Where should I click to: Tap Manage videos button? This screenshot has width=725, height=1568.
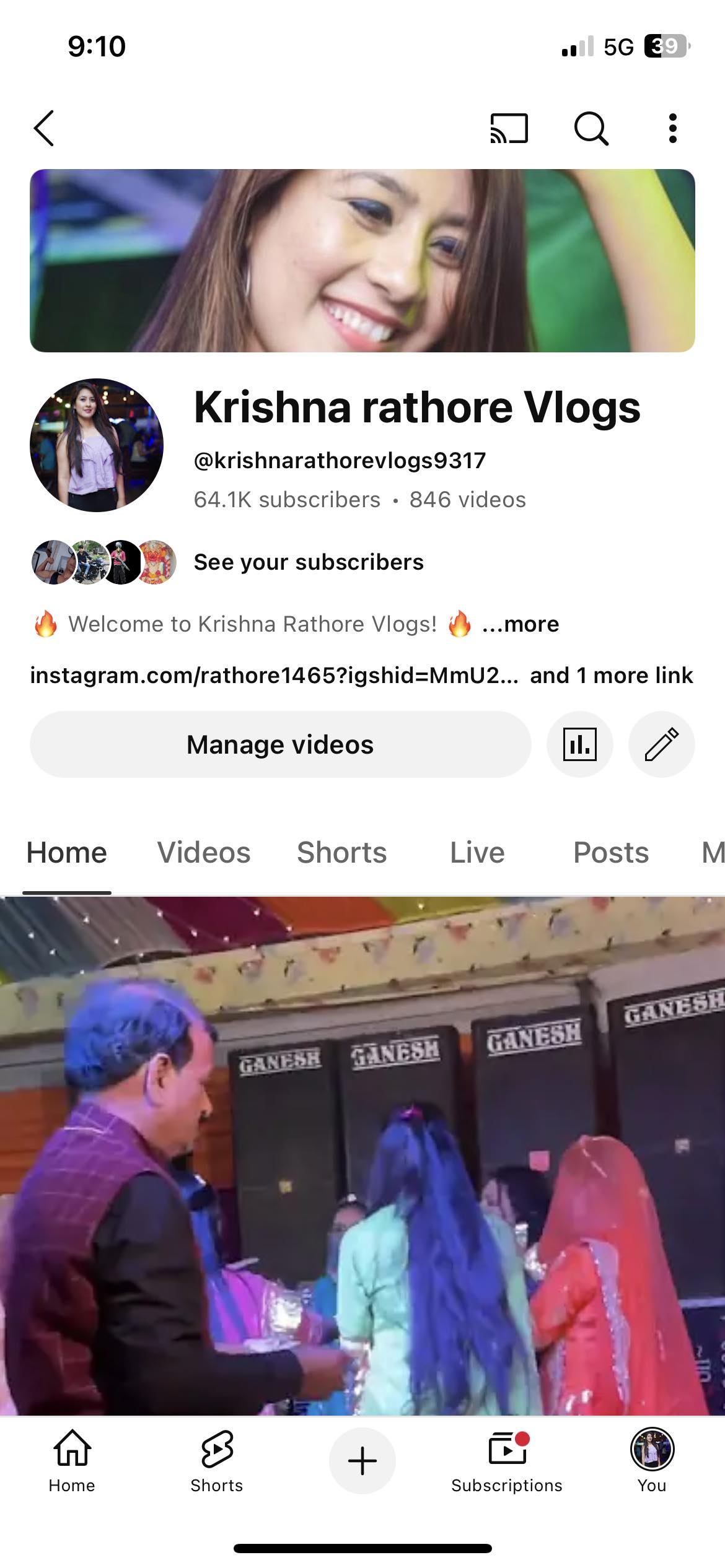[280, 744]
